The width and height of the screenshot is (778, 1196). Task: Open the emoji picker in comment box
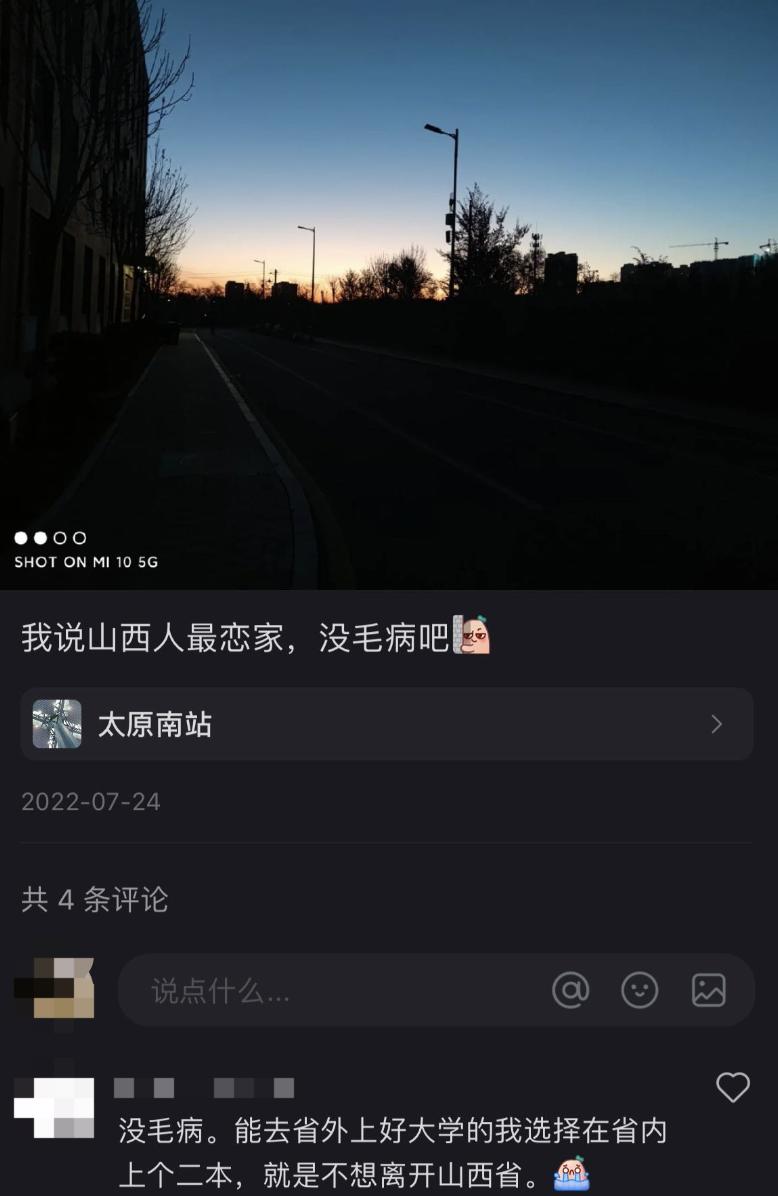pyautogui.click(x=640, y=990)
